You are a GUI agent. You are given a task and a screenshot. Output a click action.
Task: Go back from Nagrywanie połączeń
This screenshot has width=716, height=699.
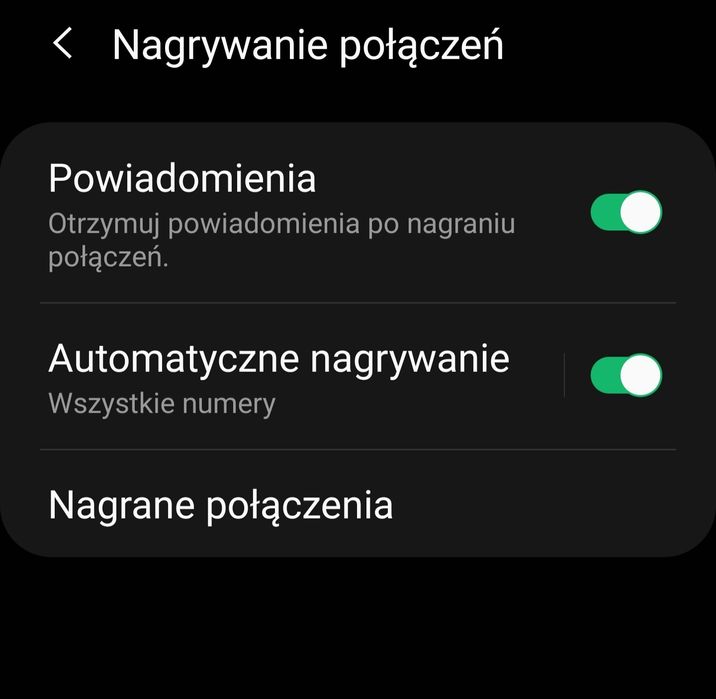(x=63, y=45)
